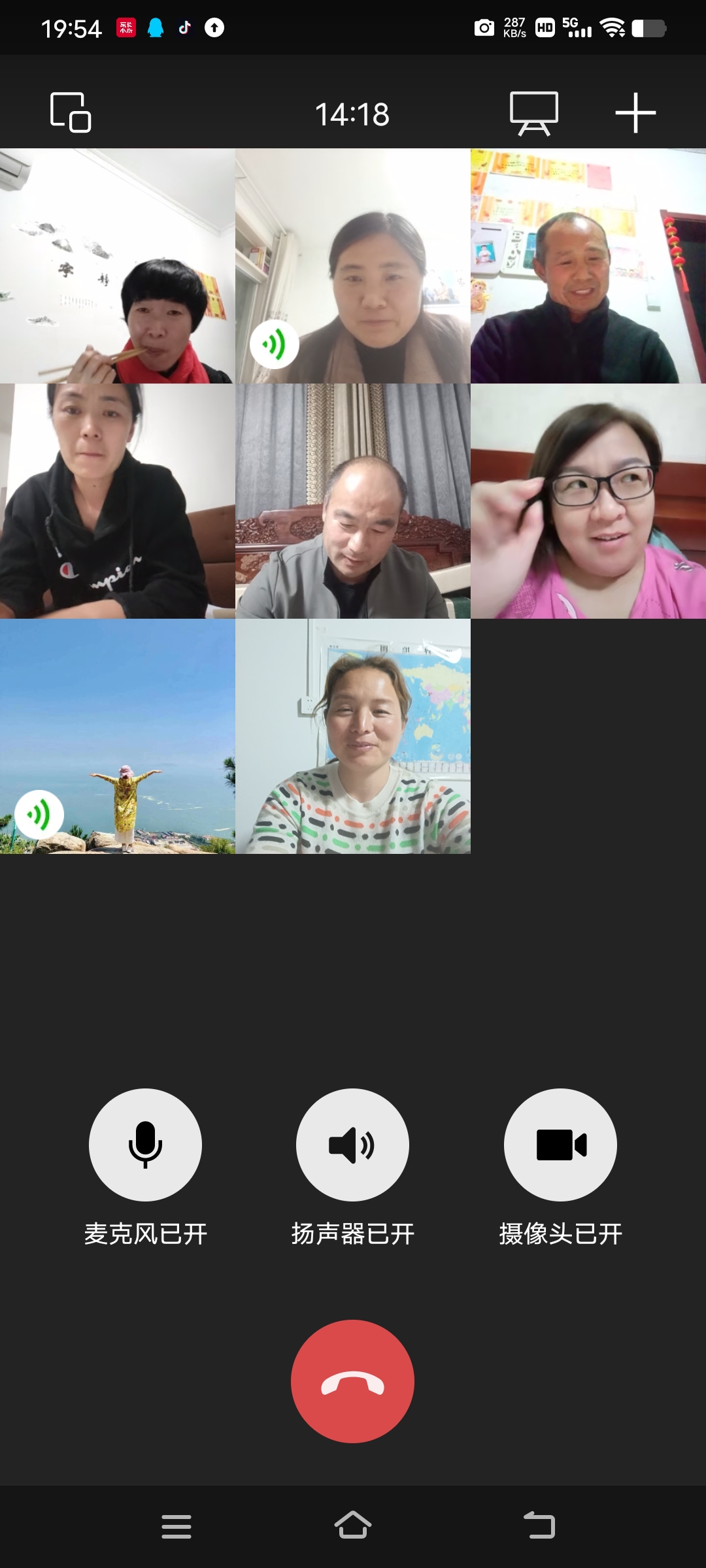Add participants with the plus icon
This screenshot has height=1568, width=706.
pyautogui.click(x=635, y=113)
